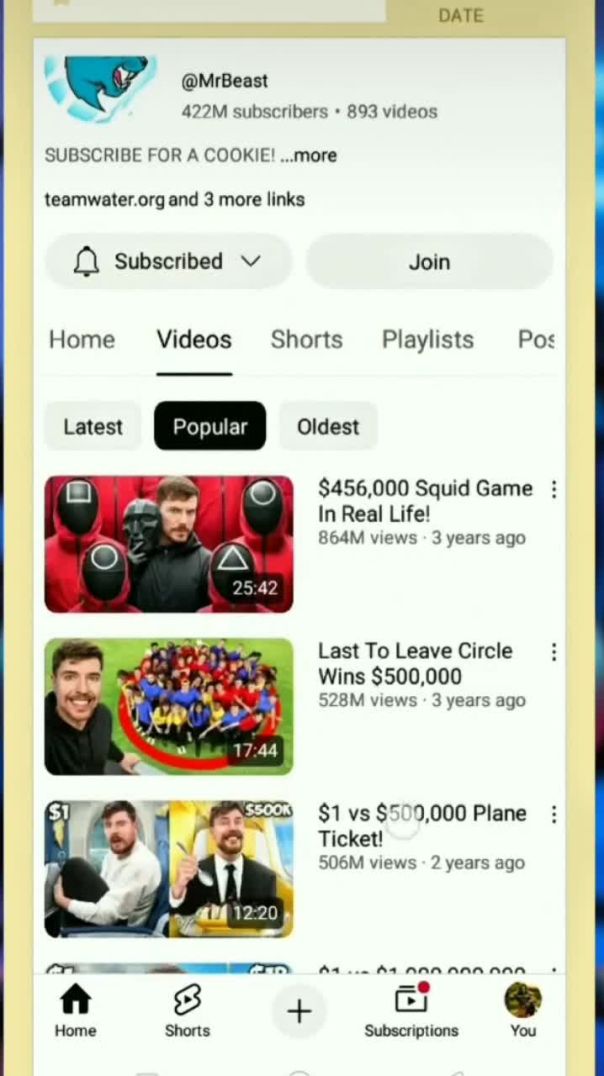
Task: Open options menu for Squid Game video
Action: 553,489
